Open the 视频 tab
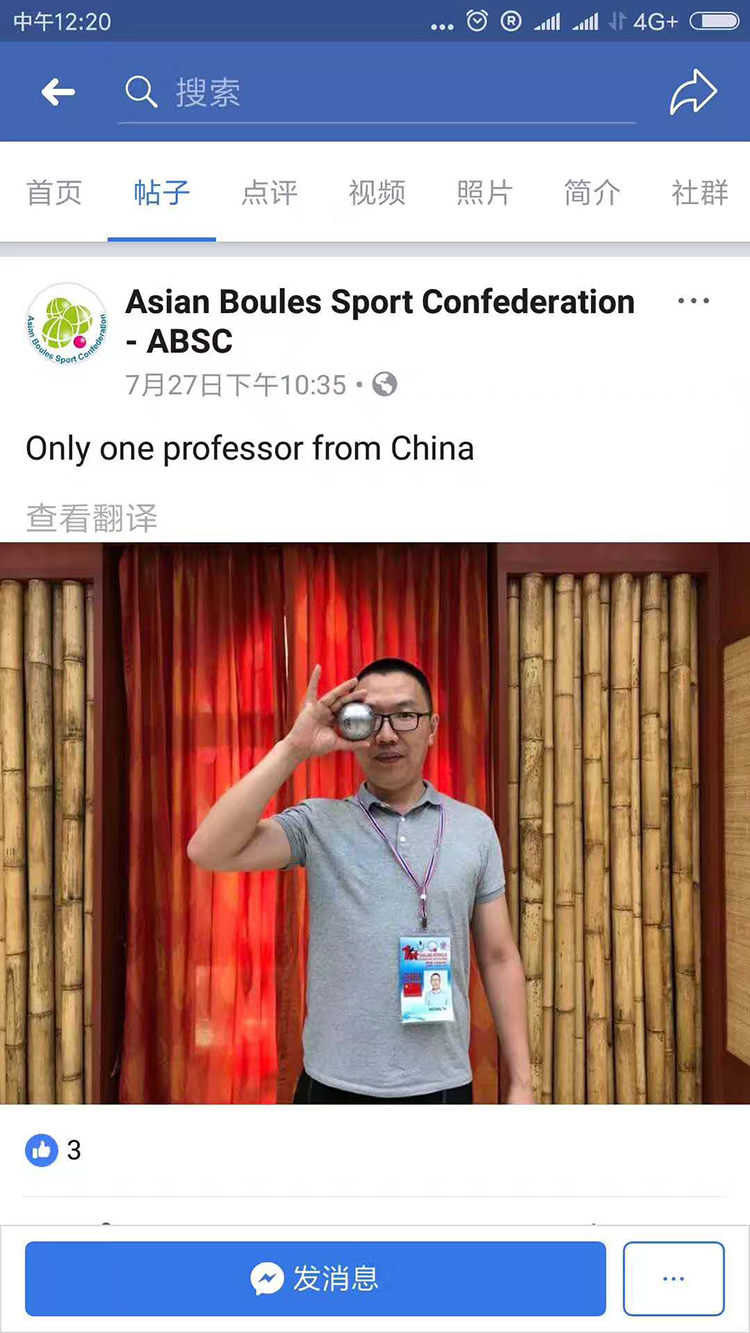This screenshot has height=1333, width=750. [x=377, y=193]
